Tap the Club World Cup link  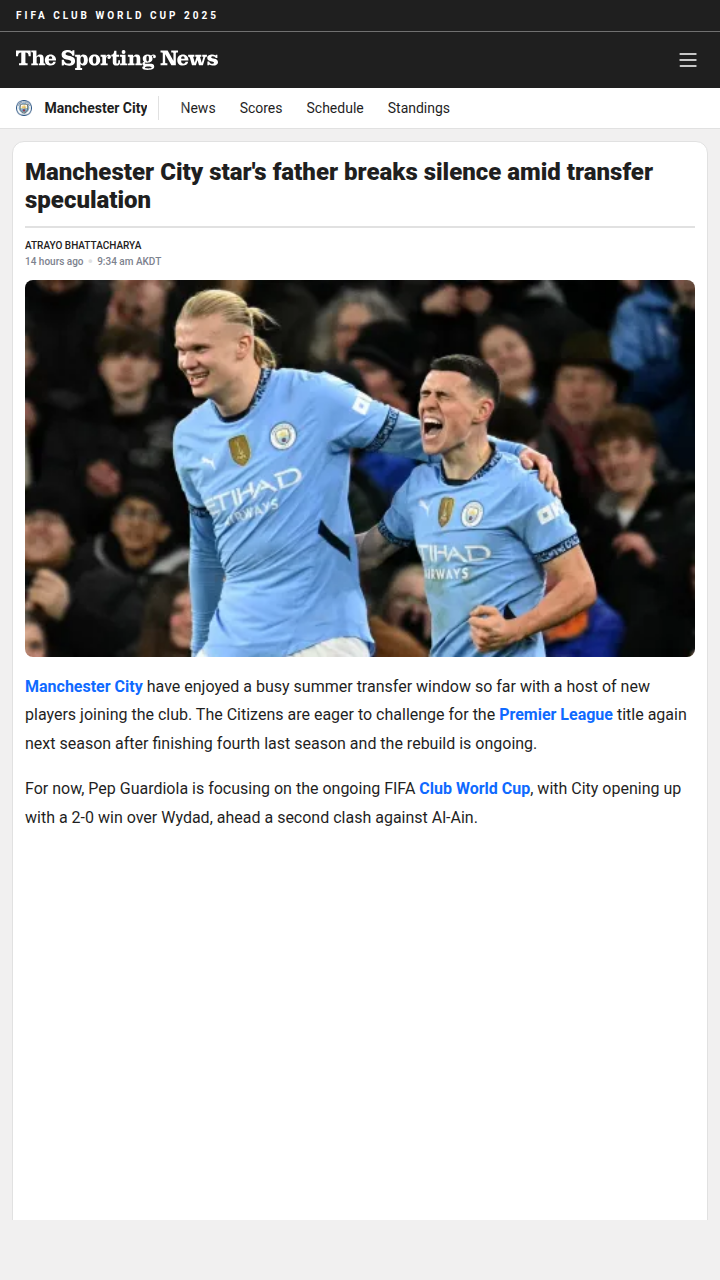pyautogui.click(x=474, y=789)
